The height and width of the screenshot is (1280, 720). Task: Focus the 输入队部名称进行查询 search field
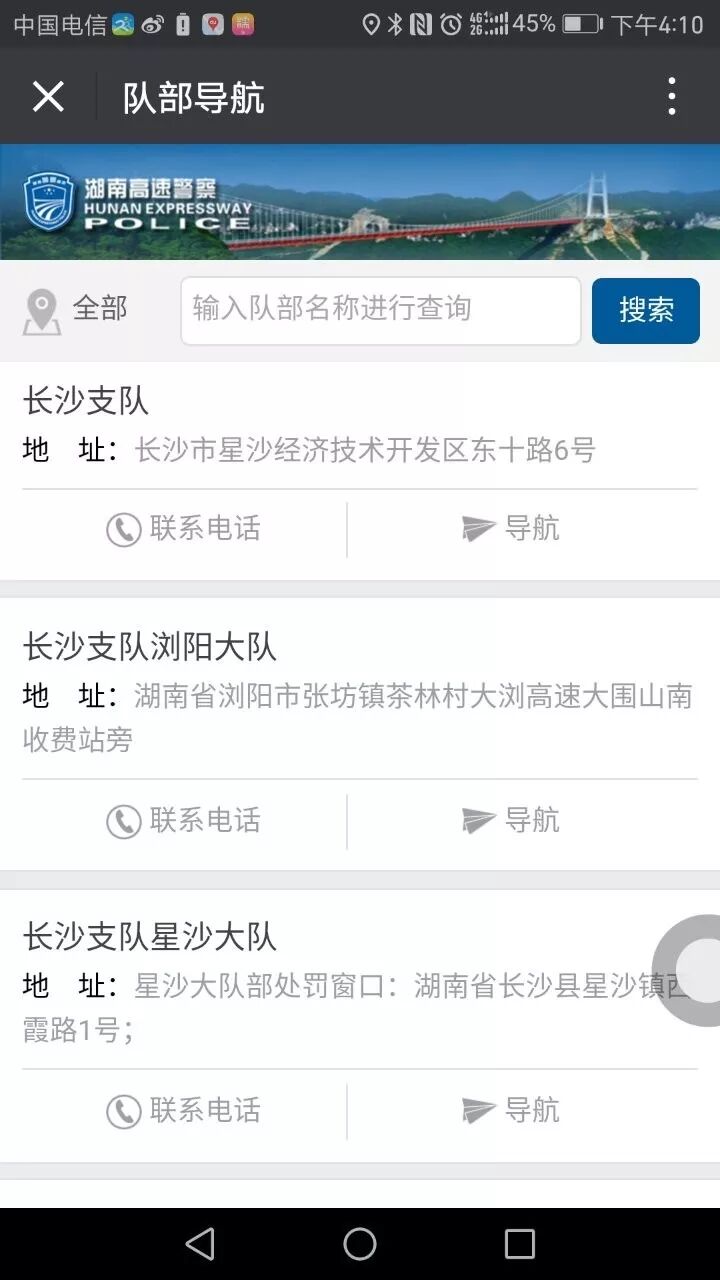380,310
